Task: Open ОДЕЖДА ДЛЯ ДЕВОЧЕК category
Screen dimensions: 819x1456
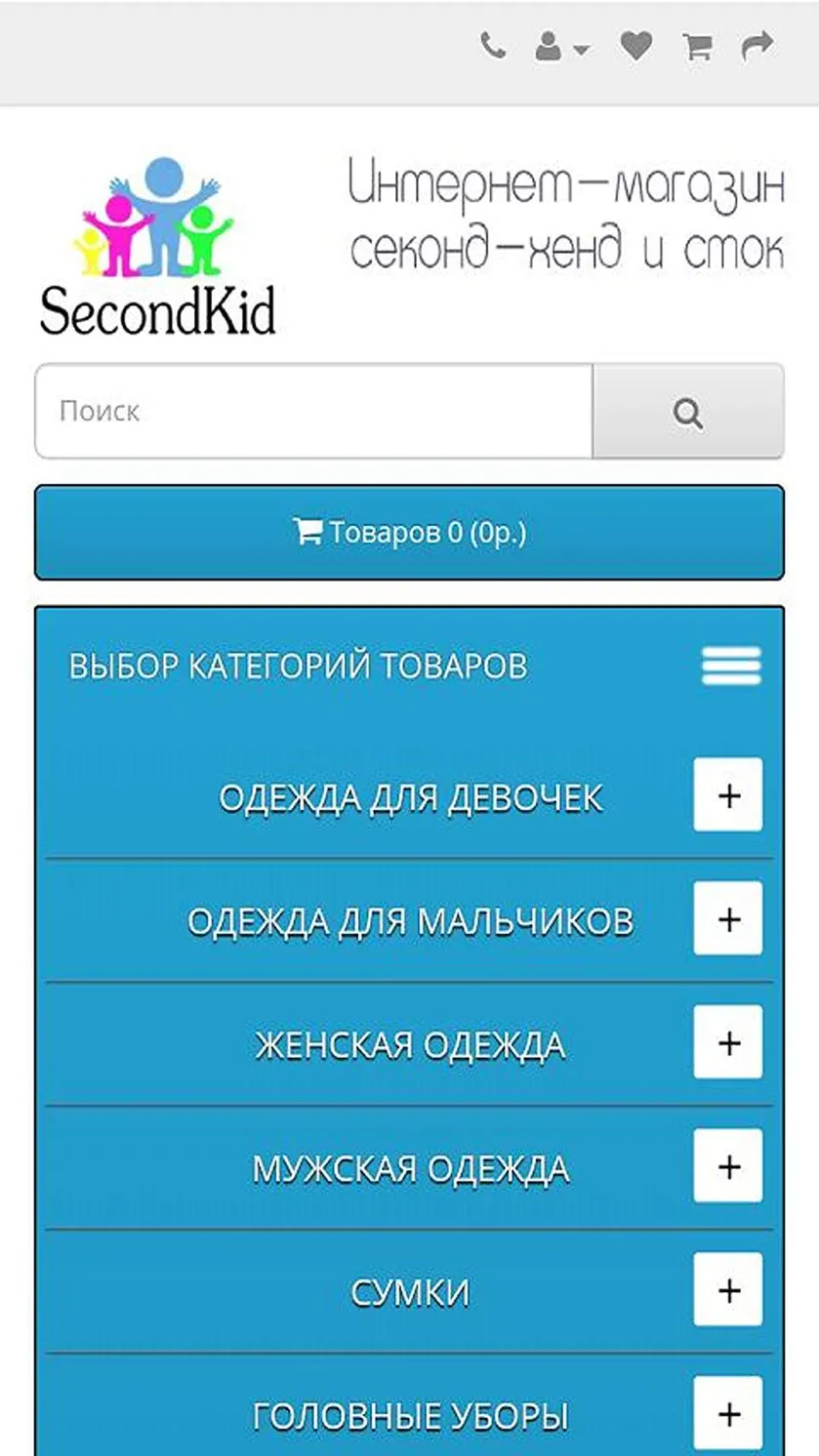Action: tap(410, 797)
